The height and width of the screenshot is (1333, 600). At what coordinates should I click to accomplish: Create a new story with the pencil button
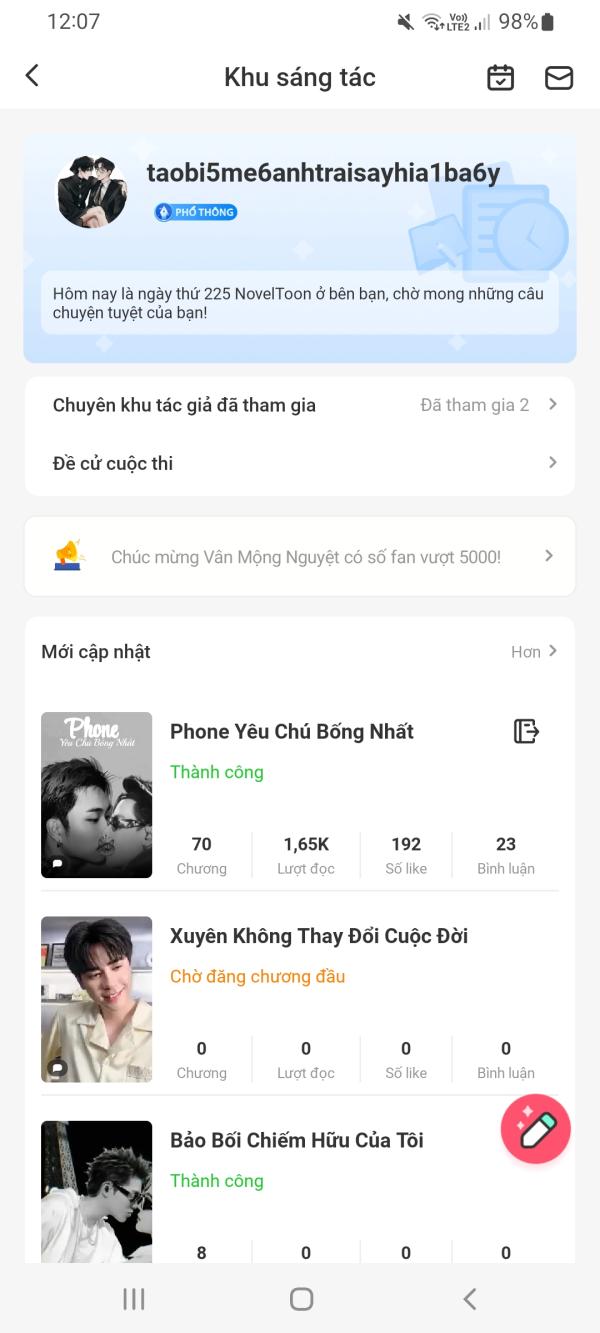pyautogui.click(x=535, y=1129)
